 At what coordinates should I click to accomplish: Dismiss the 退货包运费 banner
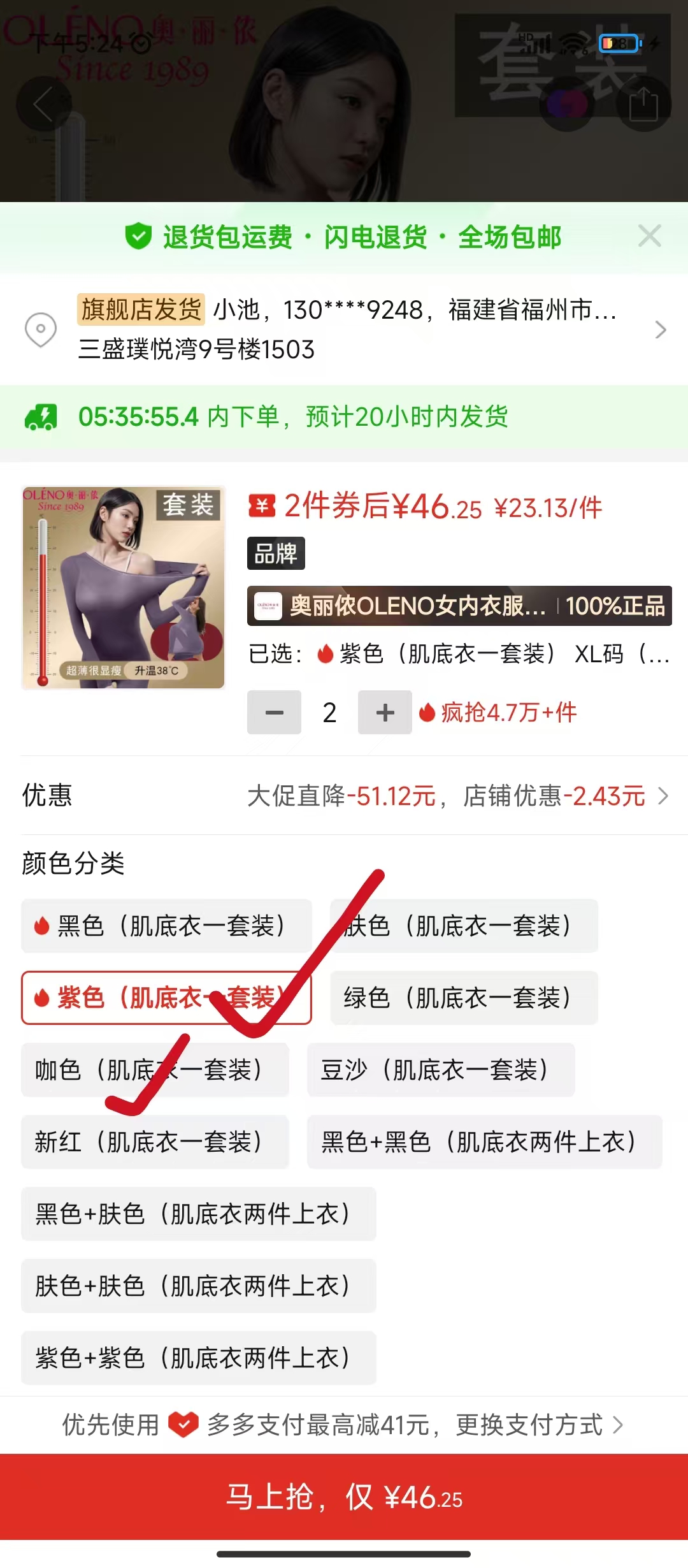pos(649,236)
